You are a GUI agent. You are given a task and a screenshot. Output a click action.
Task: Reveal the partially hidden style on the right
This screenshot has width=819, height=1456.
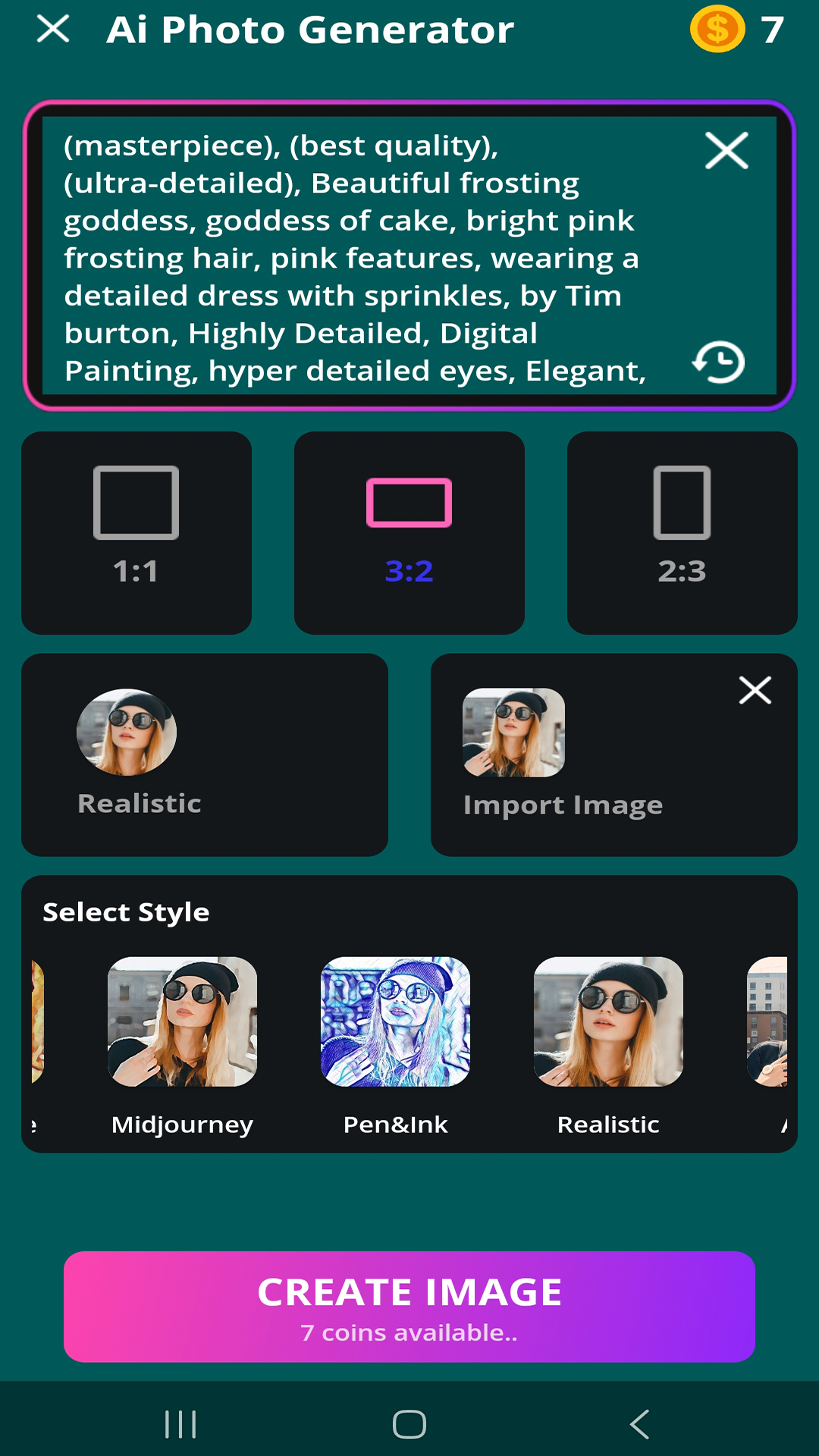coord(781,1024)
